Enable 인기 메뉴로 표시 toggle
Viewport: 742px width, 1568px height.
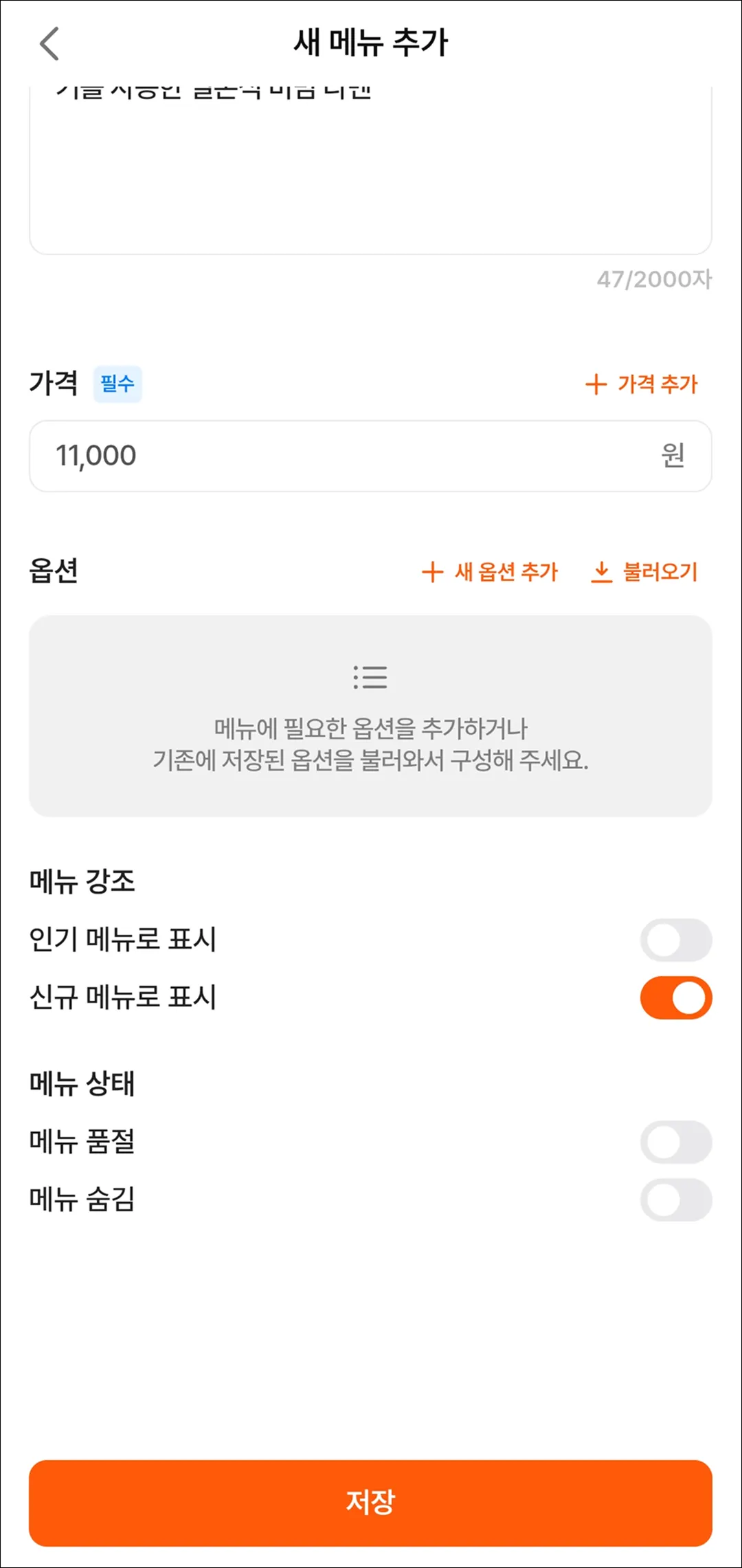click(675, 940)
